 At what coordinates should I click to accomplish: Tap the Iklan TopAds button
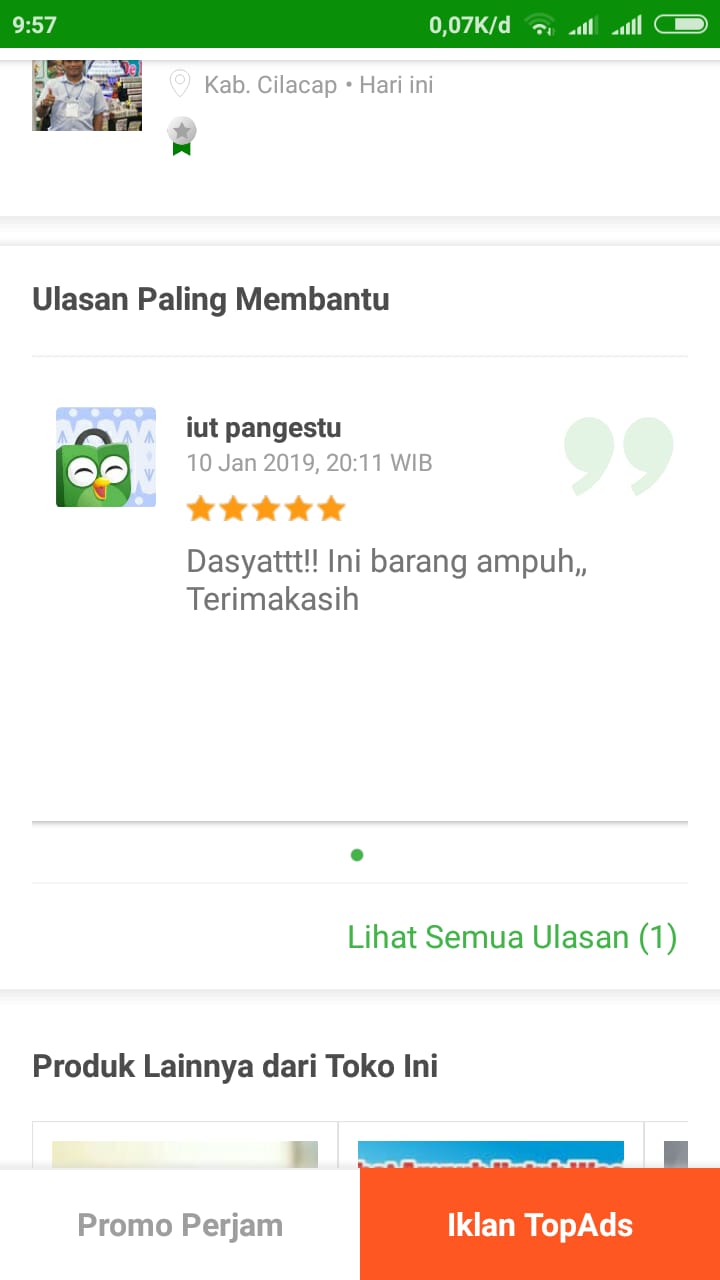540,1225
